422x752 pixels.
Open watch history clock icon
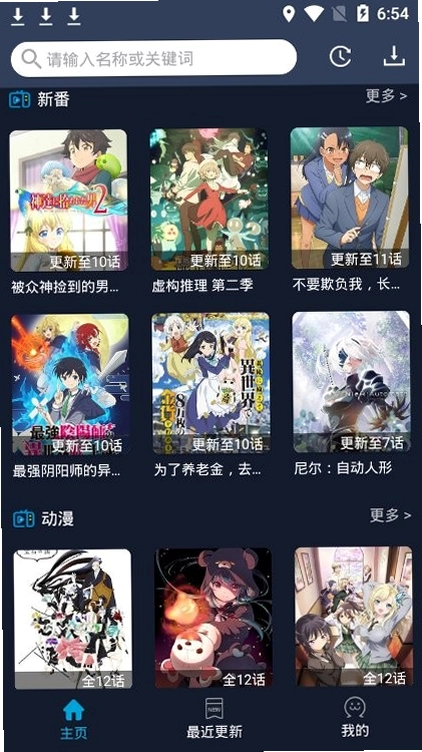point(340,57)
